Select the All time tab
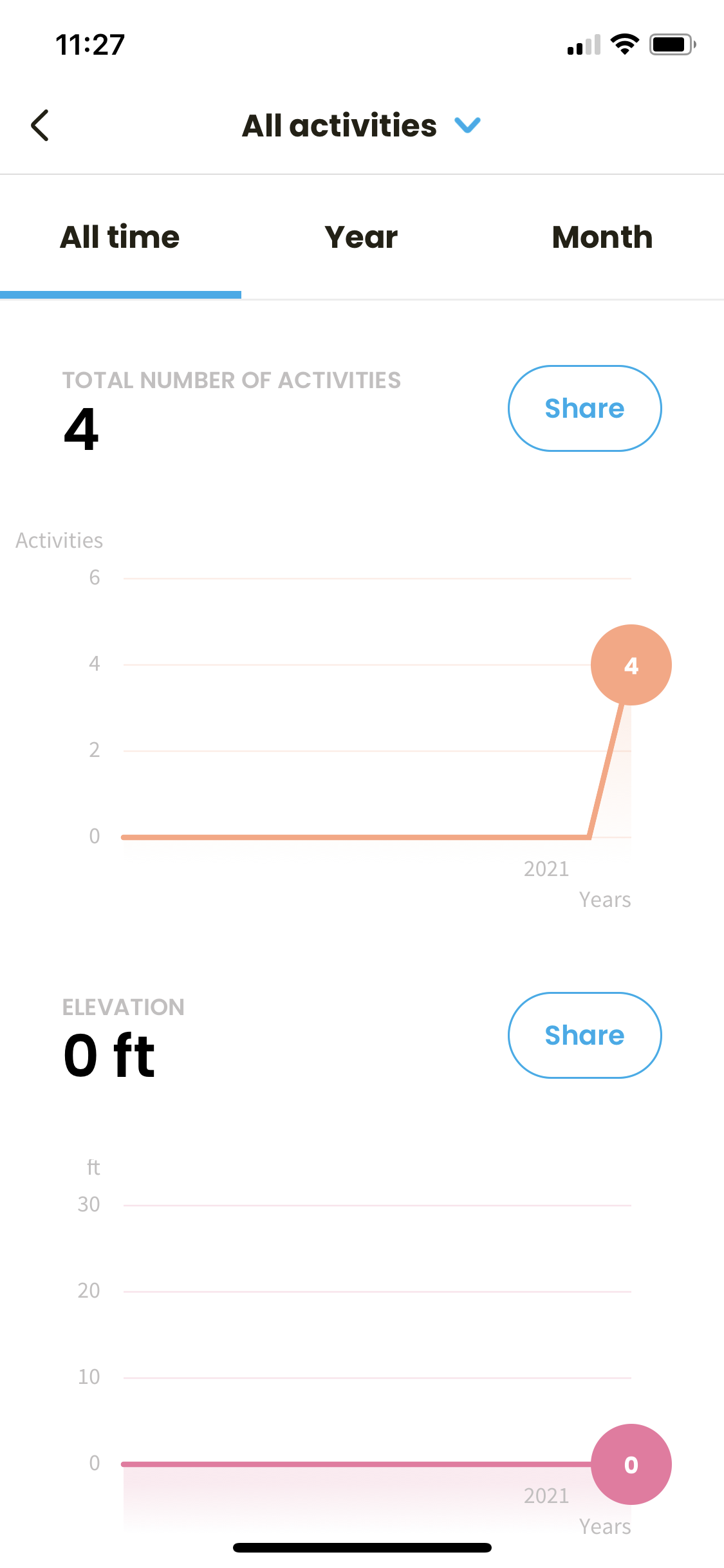This screenshot has width=724, height=1568. (x=120, y=237)
